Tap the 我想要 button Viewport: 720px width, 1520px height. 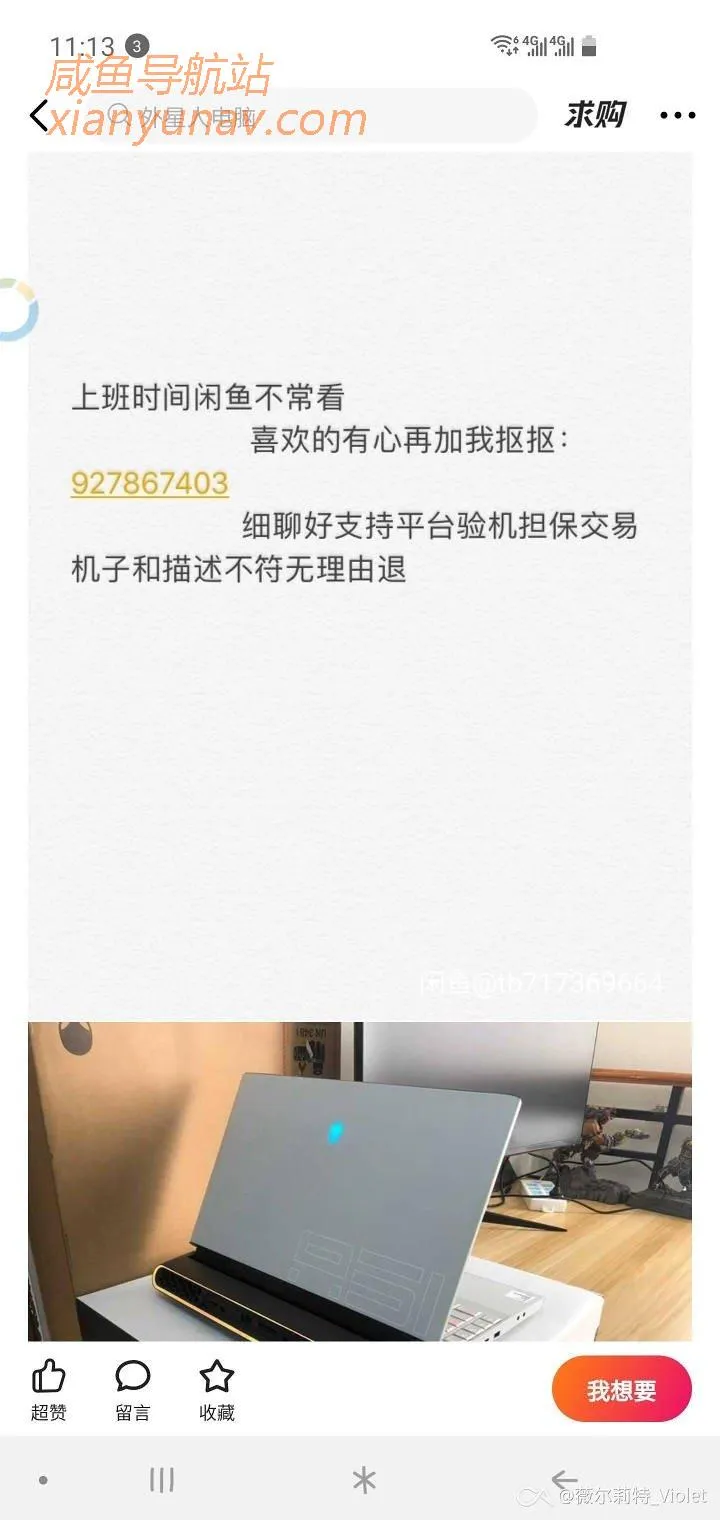point(621,1390)
